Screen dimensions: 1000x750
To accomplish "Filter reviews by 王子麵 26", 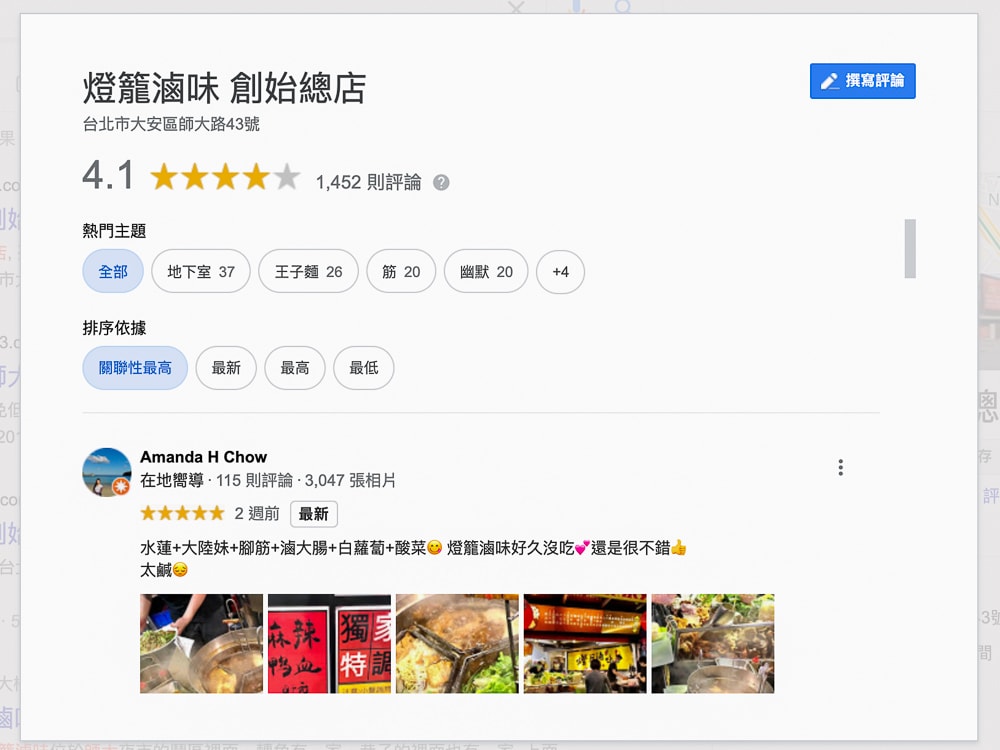I will pyautogui.click(x=308, y=271).
